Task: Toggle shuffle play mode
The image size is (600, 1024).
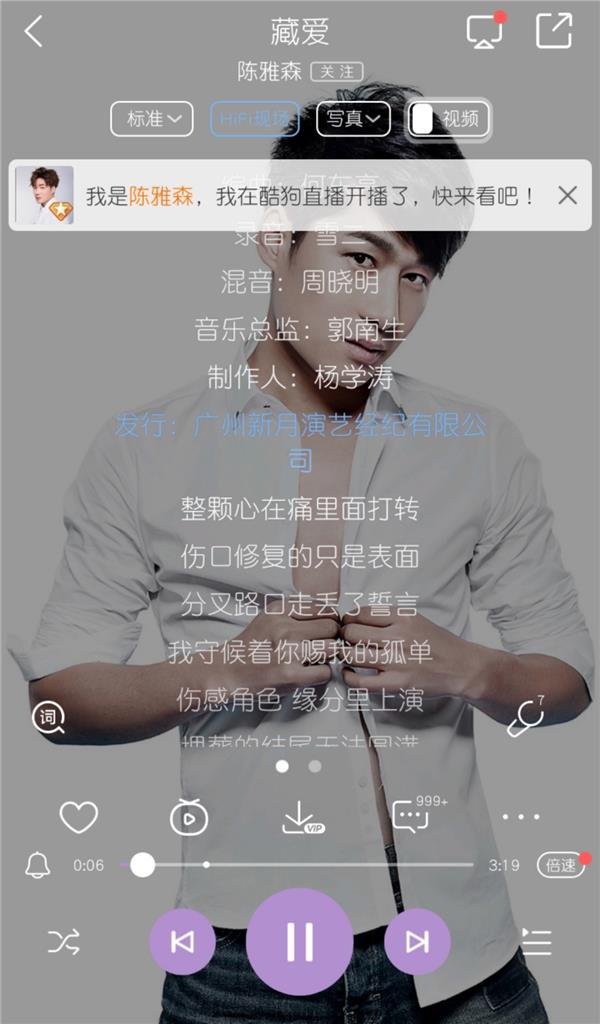Action: point(64,941)
